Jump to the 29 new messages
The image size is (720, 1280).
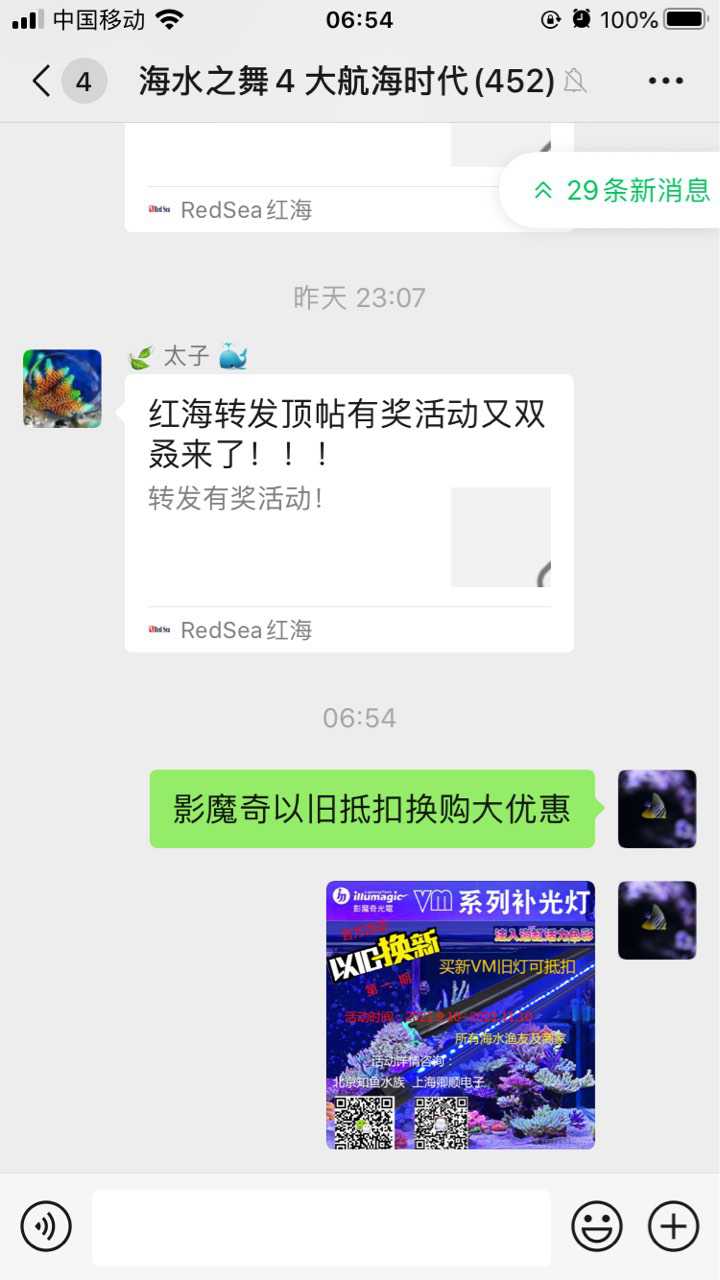tap(620, 190)
